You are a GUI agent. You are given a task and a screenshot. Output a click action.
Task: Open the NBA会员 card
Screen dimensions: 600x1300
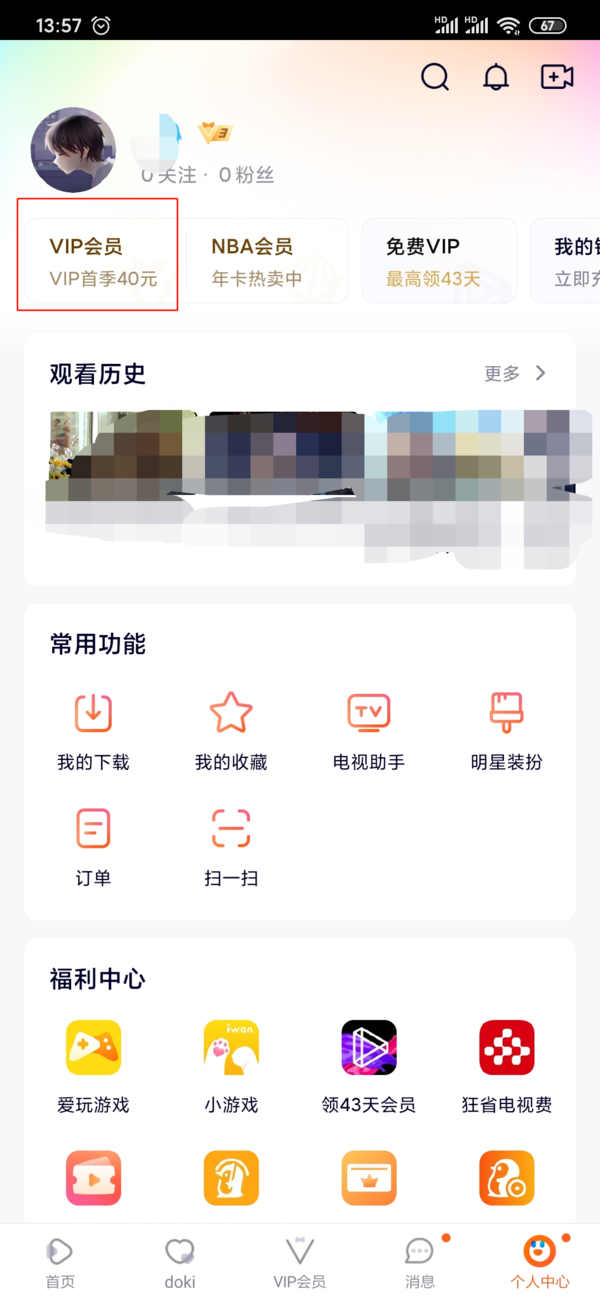266,260
